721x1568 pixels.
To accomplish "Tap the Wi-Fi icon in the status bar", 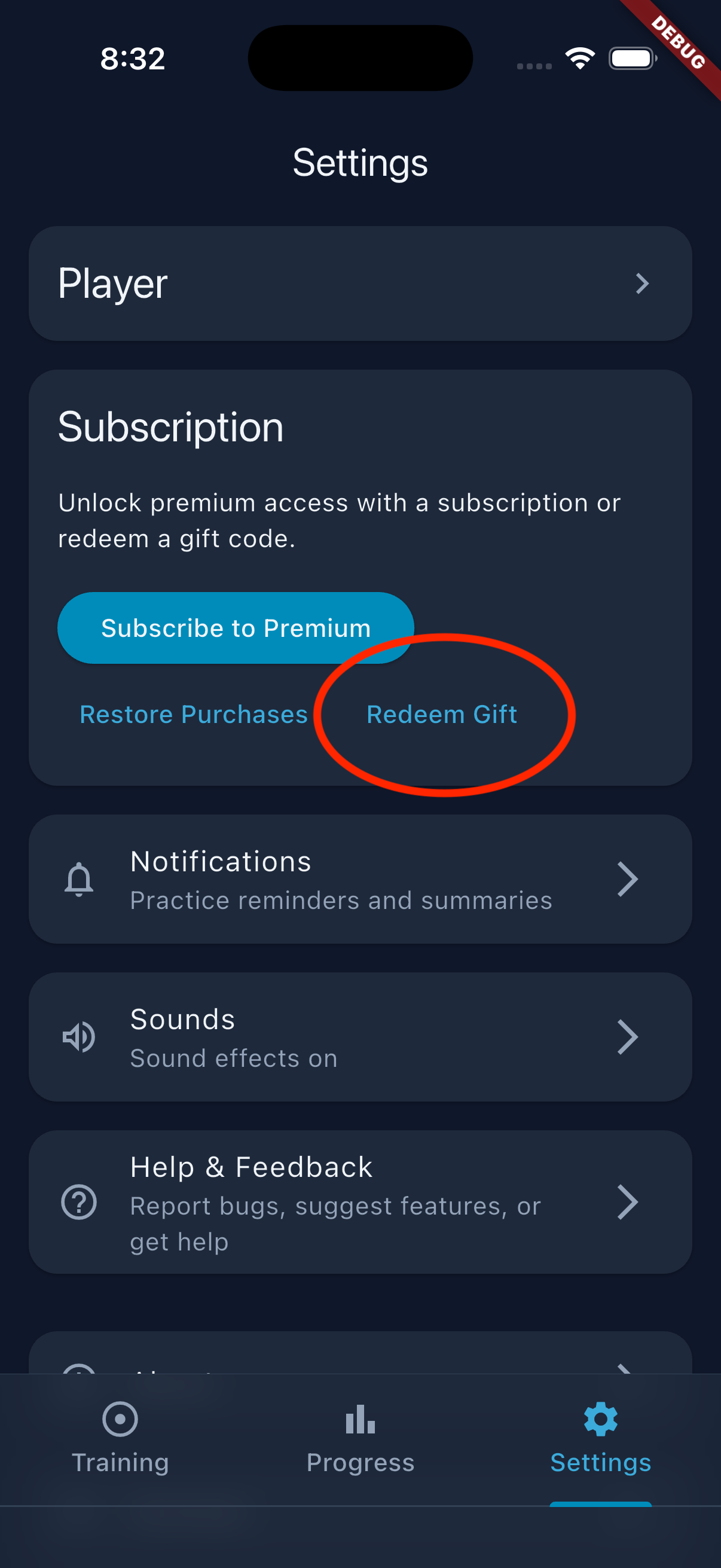I will pos(579,57).
